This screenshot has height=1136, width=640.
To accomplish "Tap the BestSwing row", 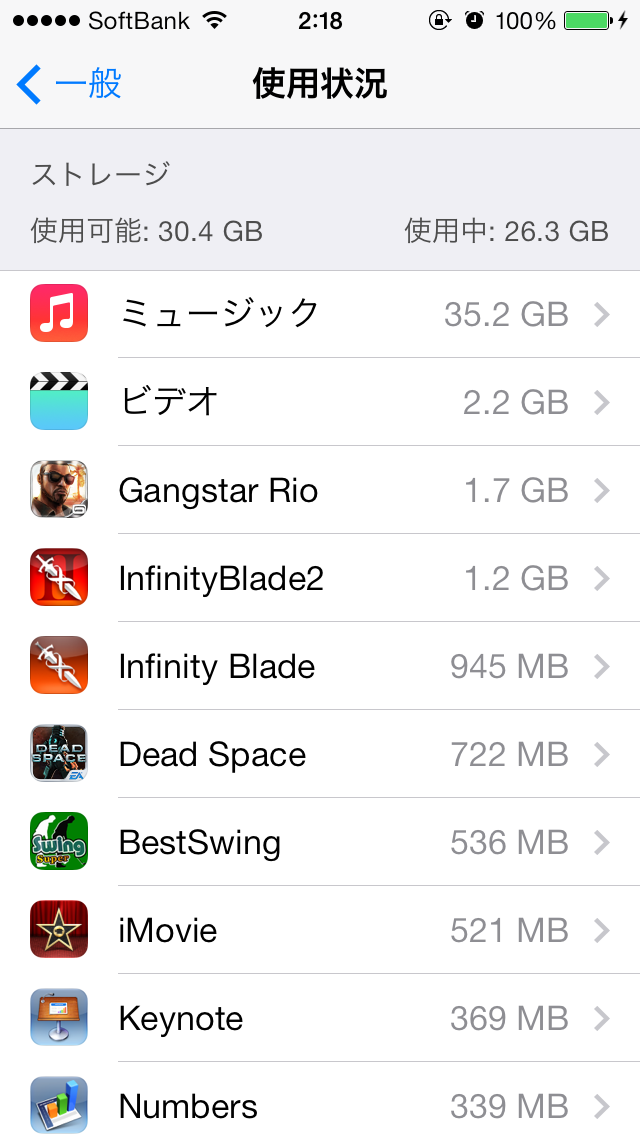I will click(320, 842).
